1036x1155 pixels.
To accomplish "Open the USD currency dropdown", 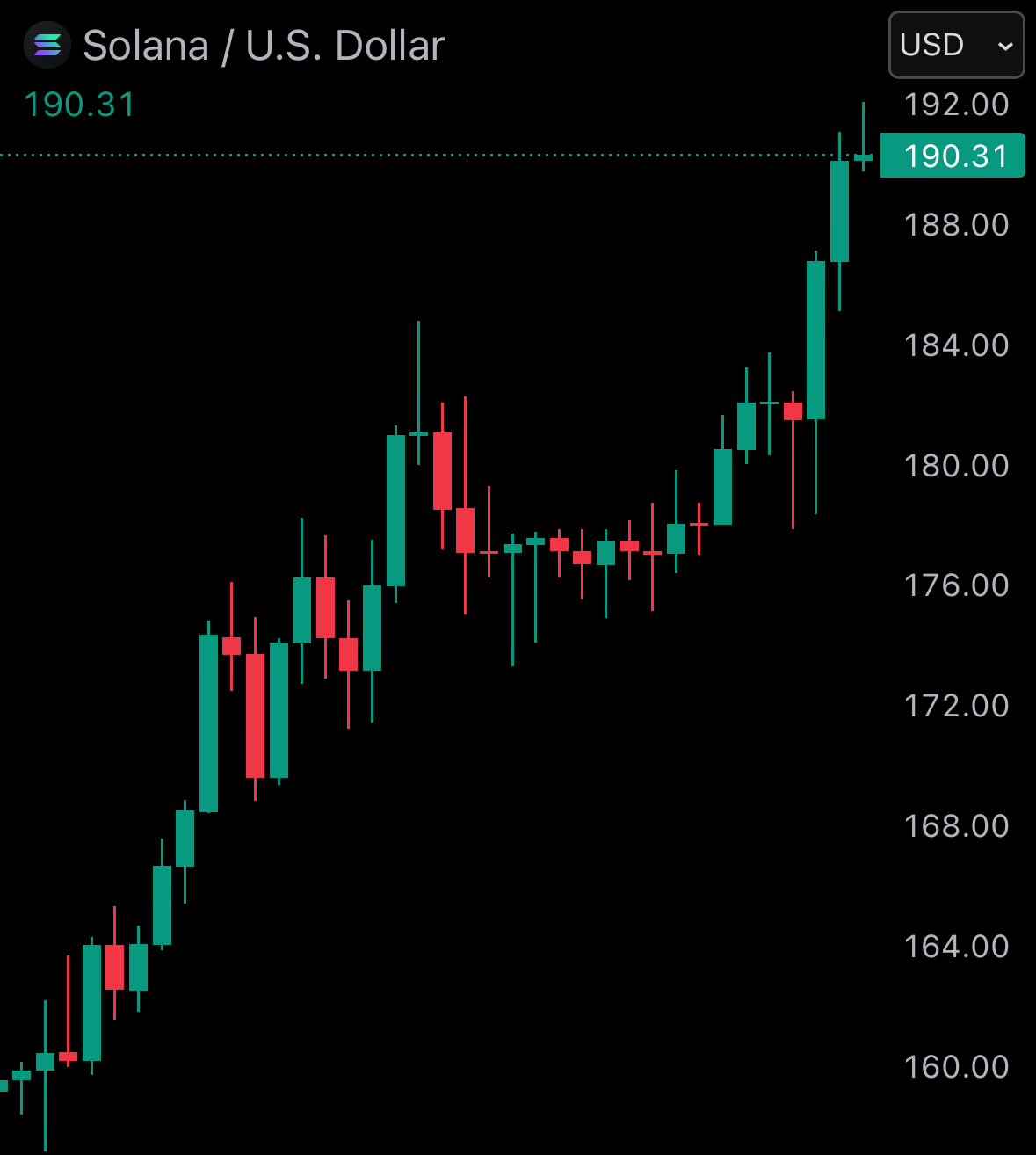I will (x=956, y=45).
